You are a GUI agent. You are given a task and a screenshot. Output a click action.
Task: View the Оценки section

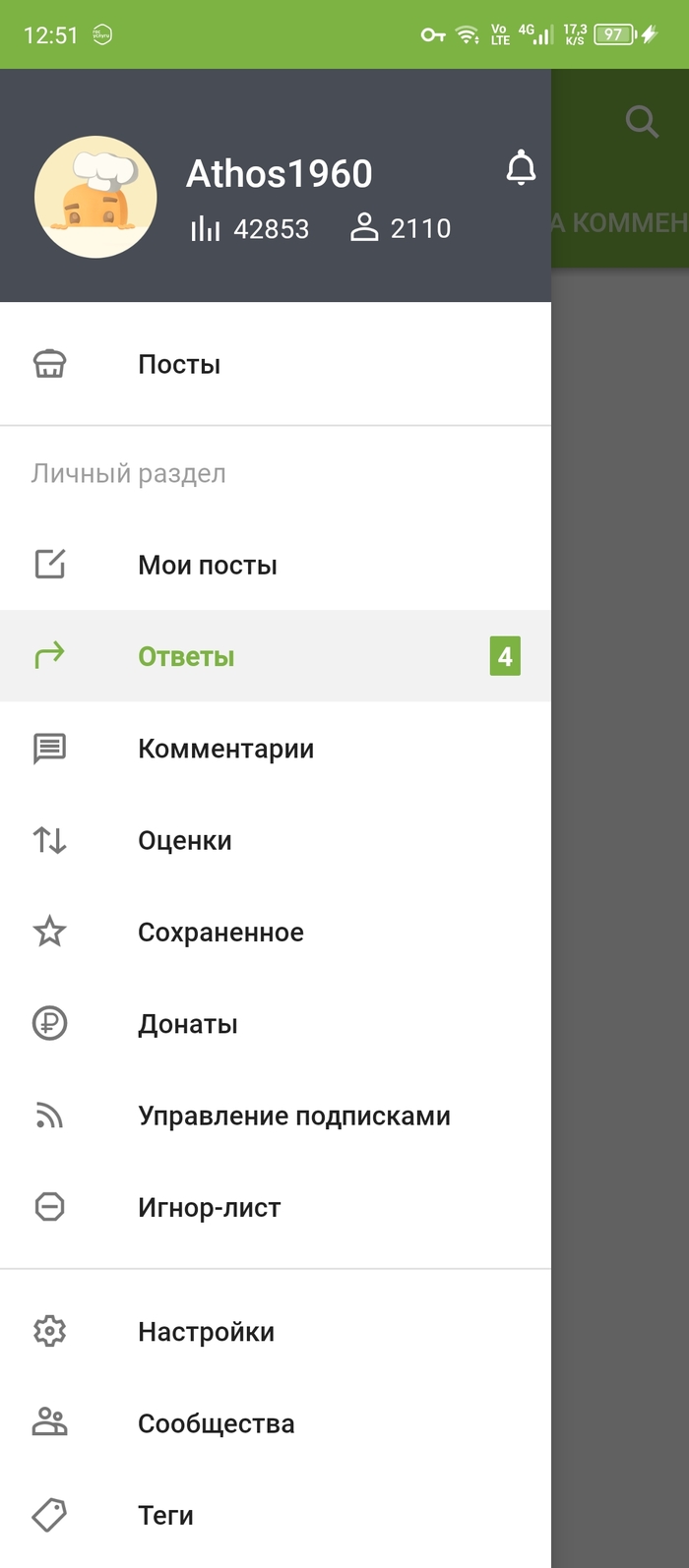(185, 840)
